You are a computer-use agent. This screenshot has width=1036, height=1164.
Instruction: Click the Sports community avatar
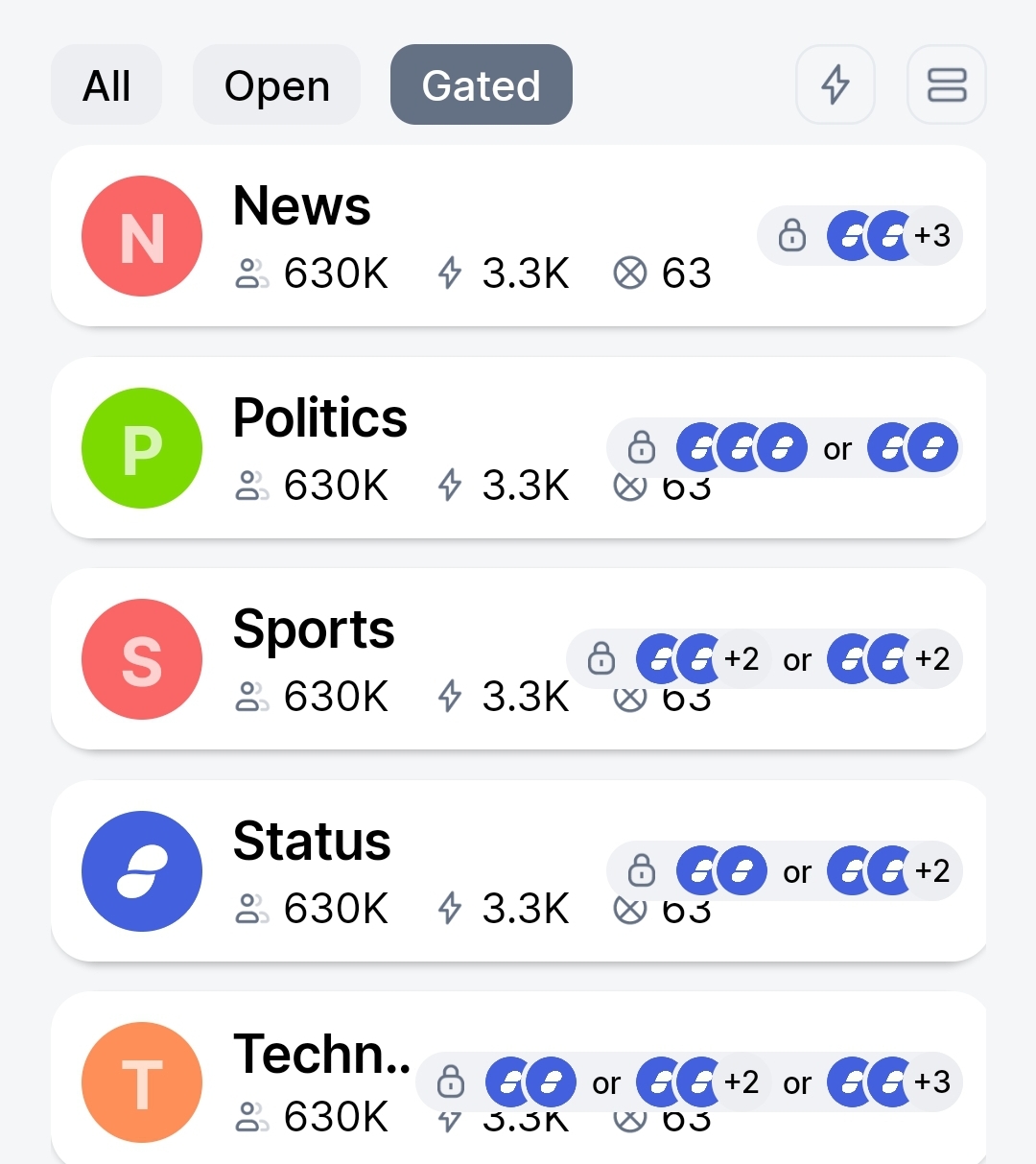(141, 659)
